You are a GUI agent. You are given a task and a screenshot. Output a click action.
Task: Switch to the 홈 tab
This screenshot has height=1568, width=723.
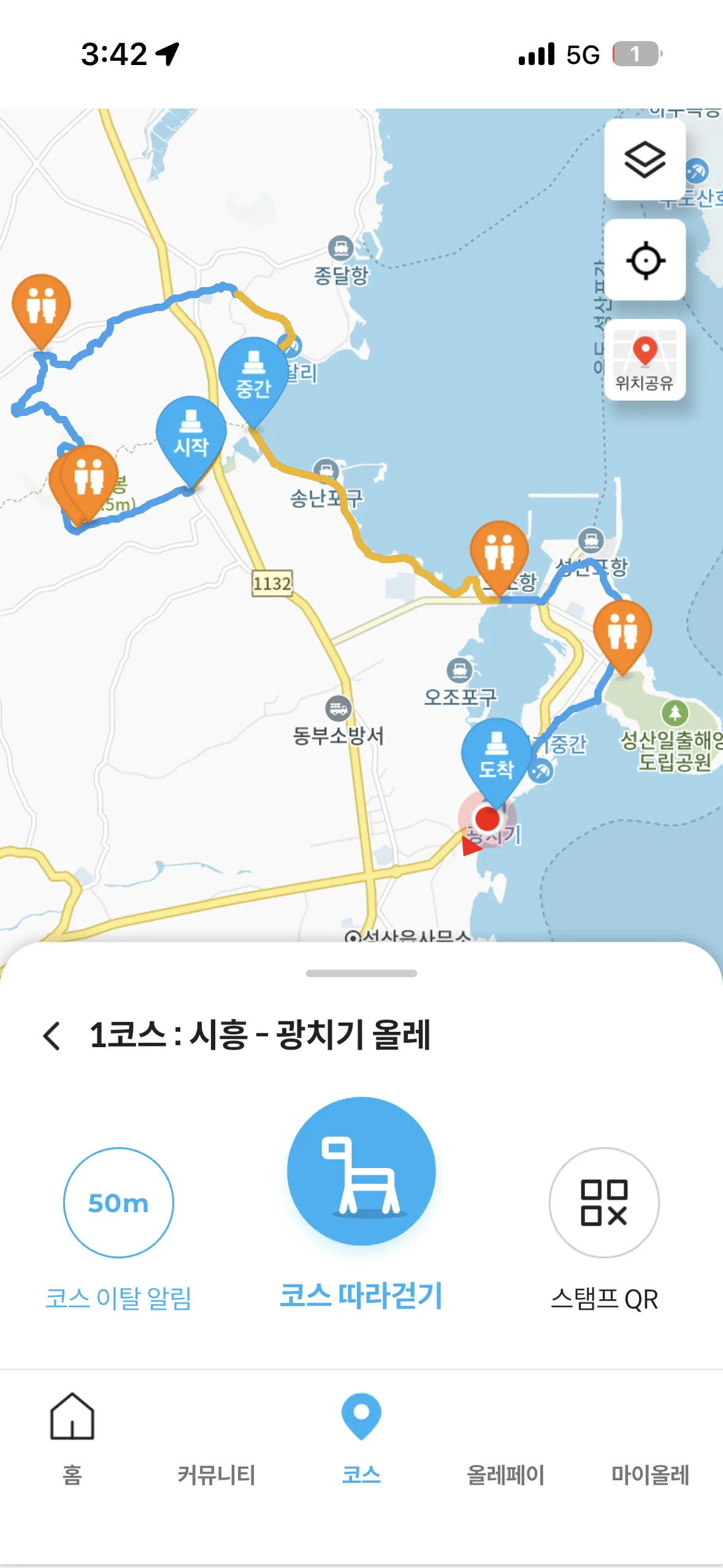[72, 1437]
